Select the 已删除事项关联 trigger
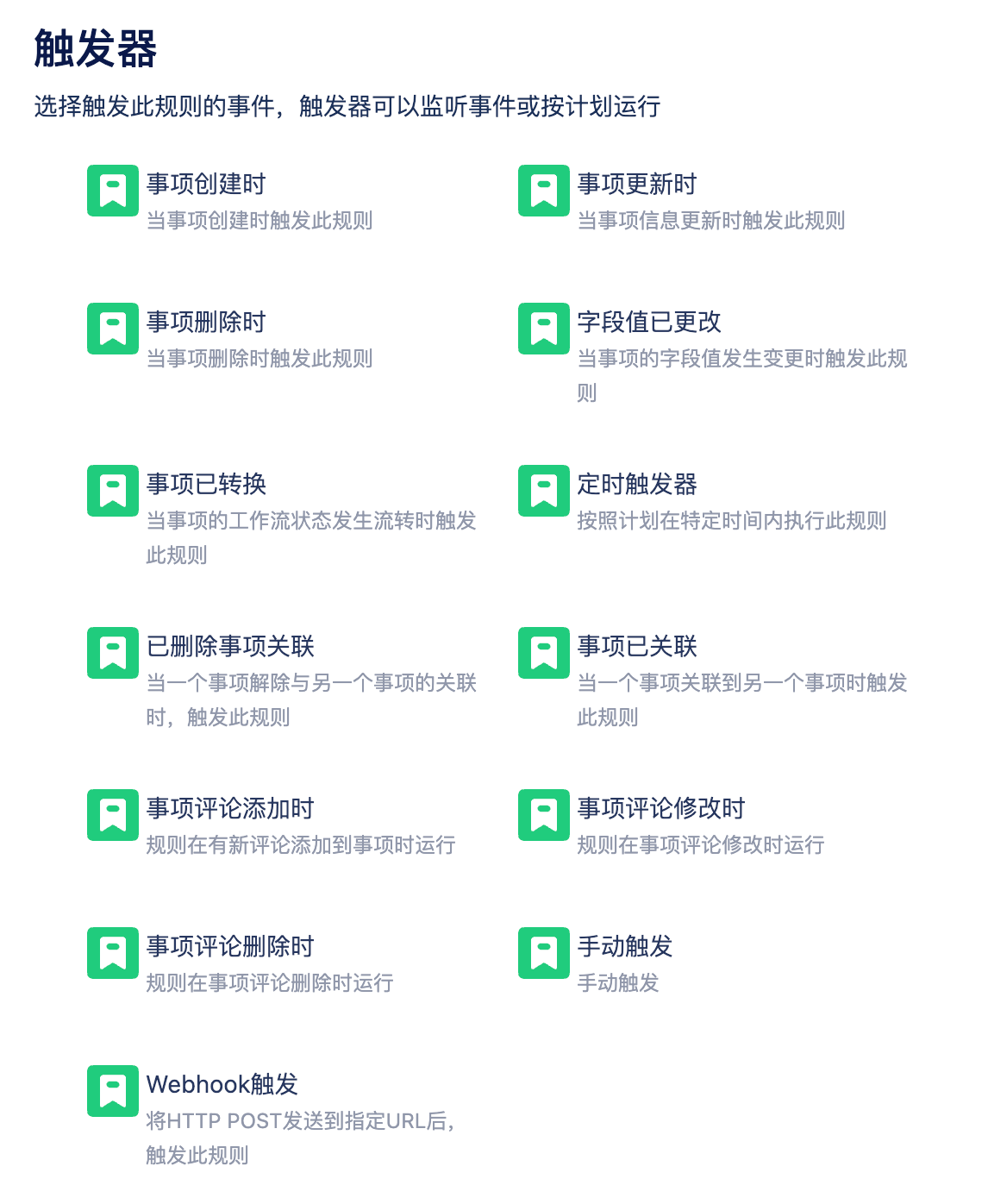 tap(230, 647)
